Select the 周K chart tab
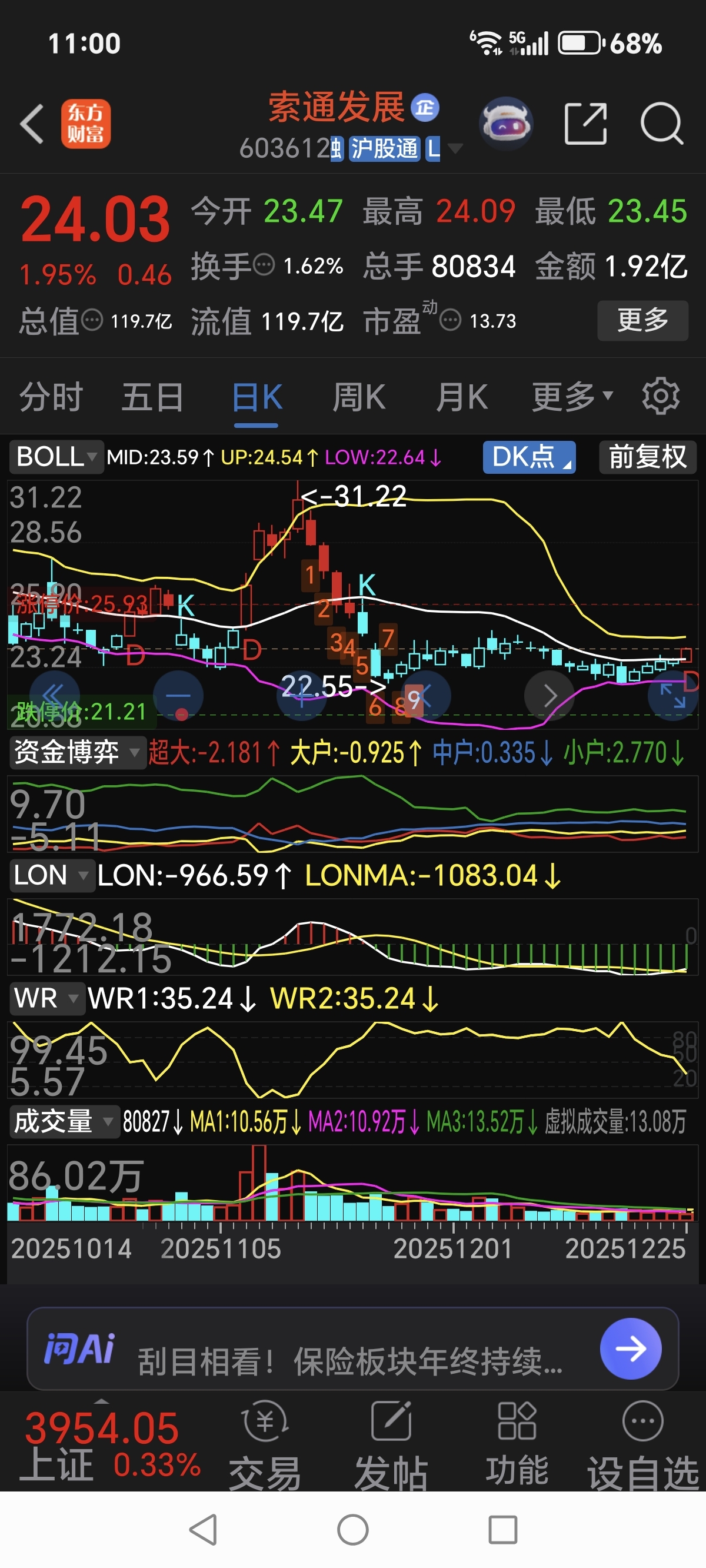 click(358, 397)
